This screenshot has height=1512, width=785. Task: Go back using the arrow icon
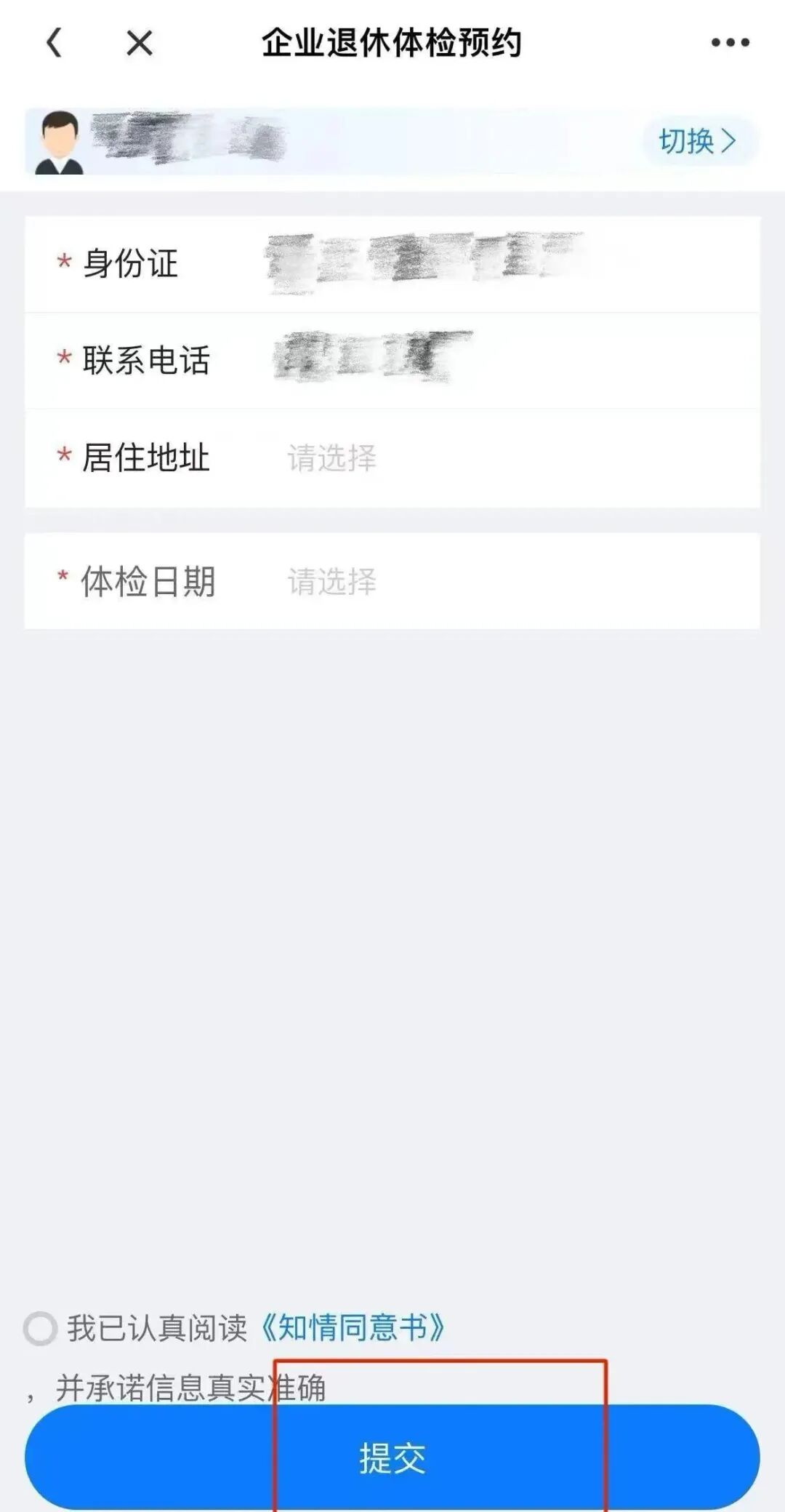click(x=55, y=43)
